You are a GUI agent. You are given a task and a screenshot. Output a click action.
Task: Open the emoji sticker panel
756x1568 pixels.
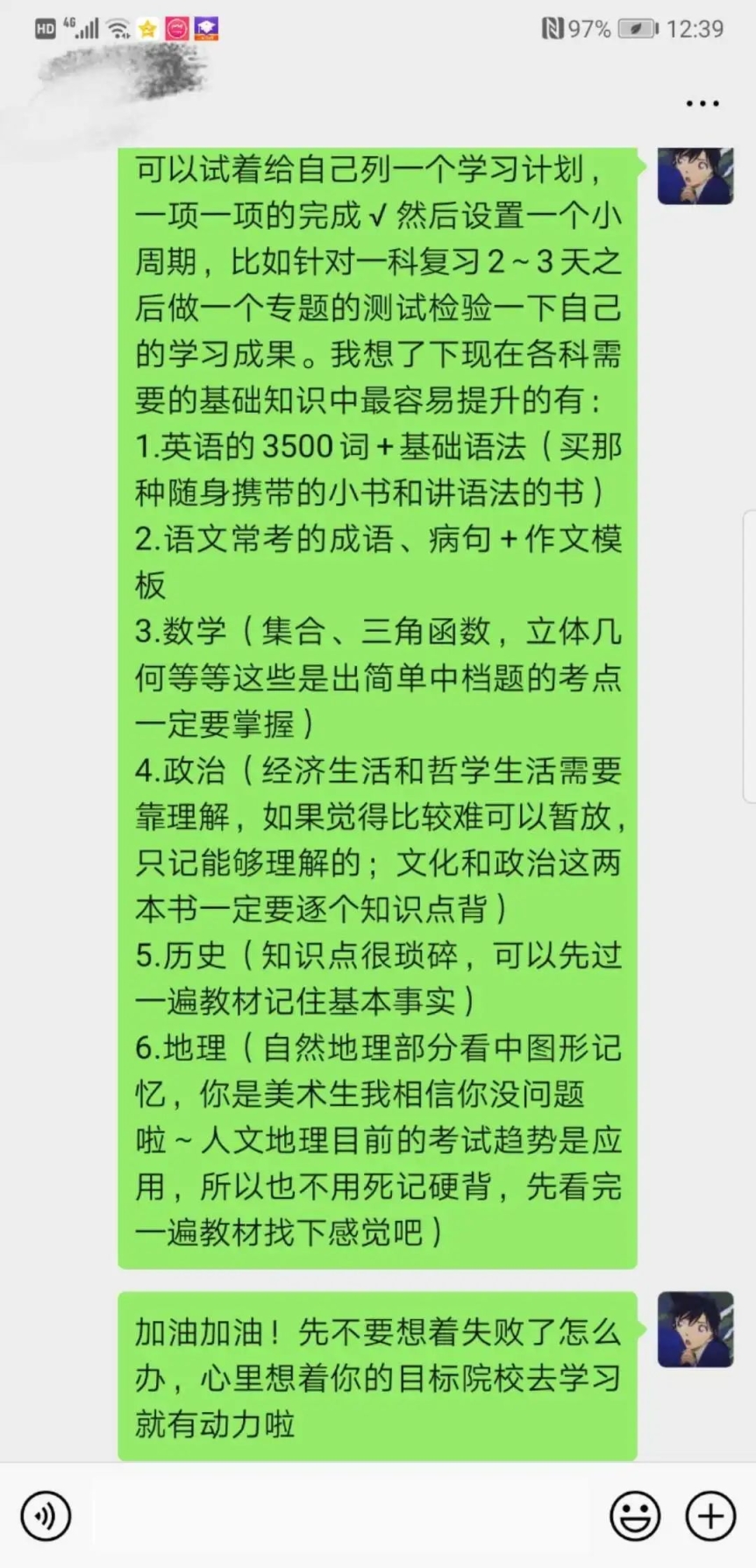(634, 1515)
